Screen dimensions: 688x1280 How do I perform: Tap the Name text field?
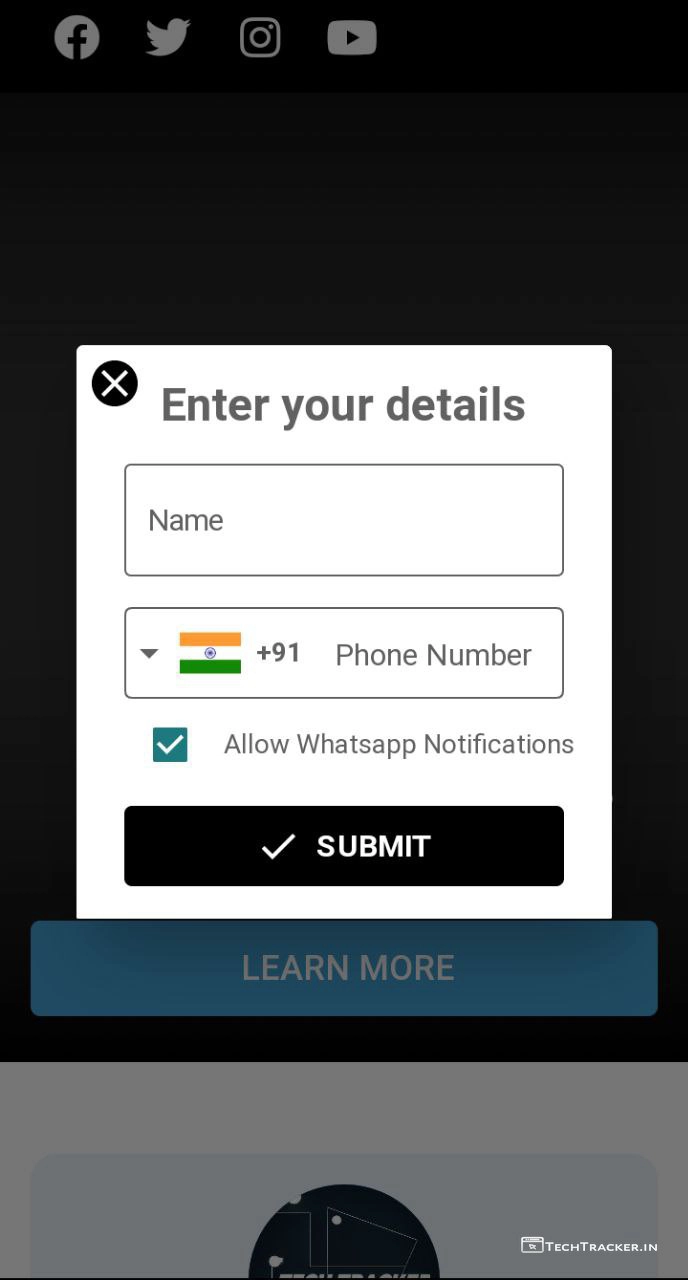point(343,520)
